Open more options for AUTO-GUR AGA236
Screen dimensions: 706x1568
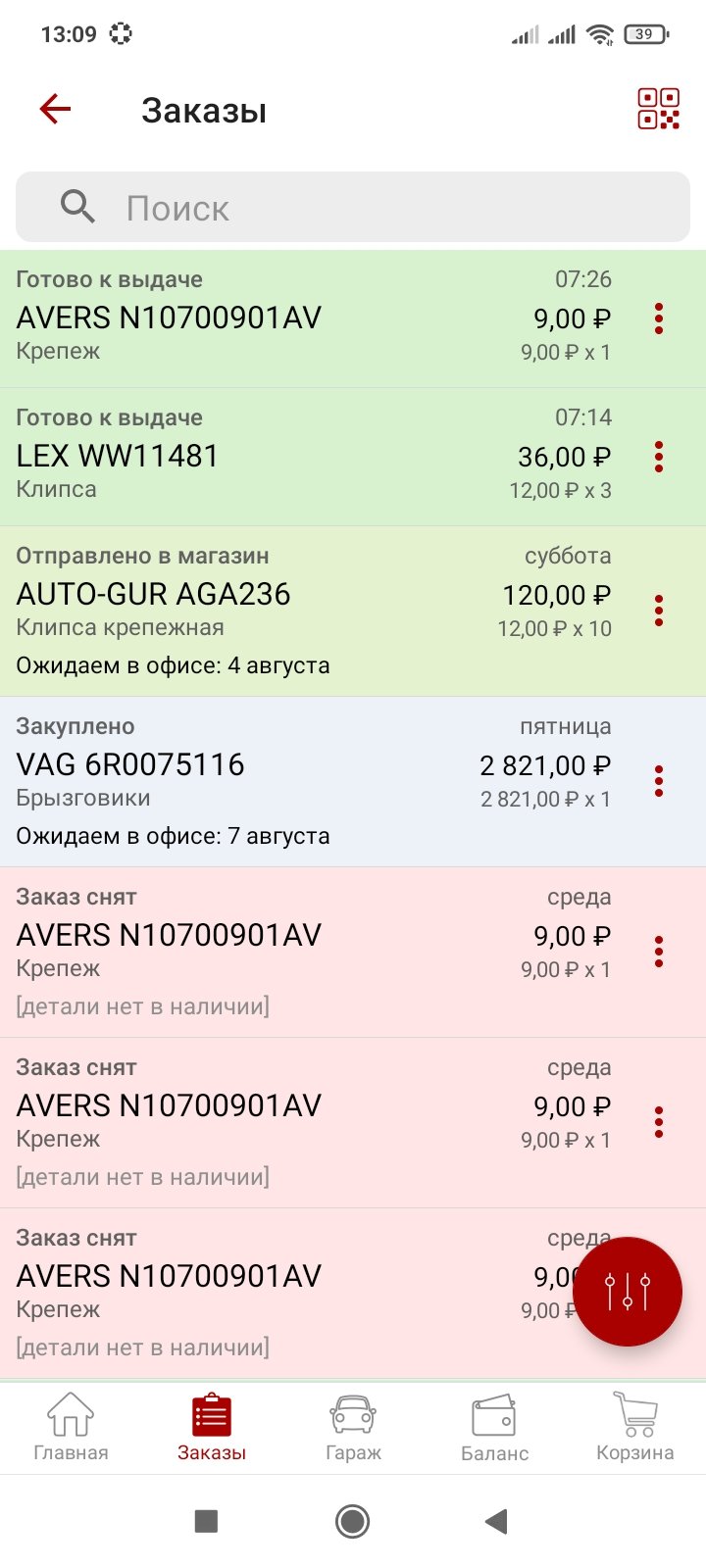coord(659,611)
